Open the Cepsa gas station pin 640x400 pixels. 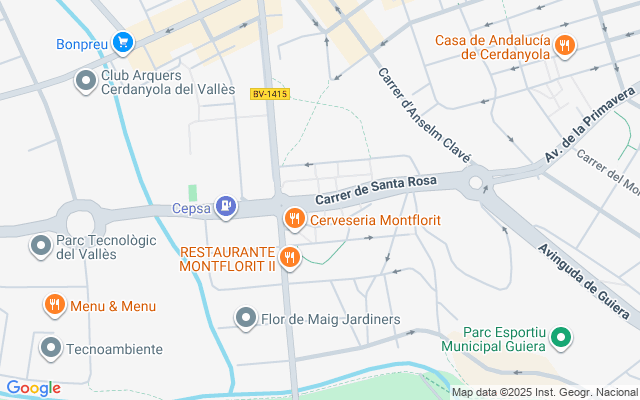[227, 207]
